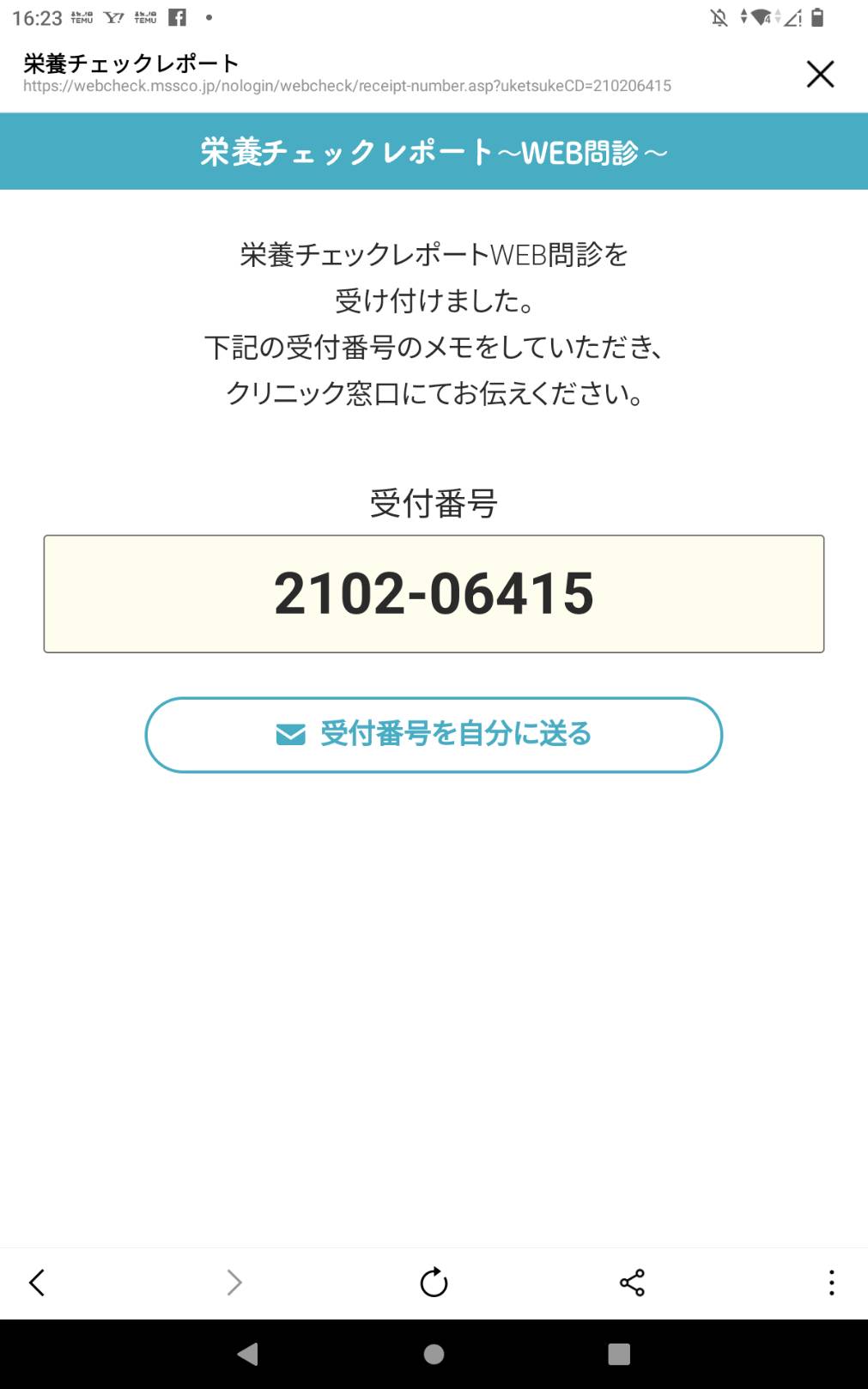Viewport: 868px width, 1389px height.
Task: Share this page via the share icon
Action: [x=632, y=1283]
